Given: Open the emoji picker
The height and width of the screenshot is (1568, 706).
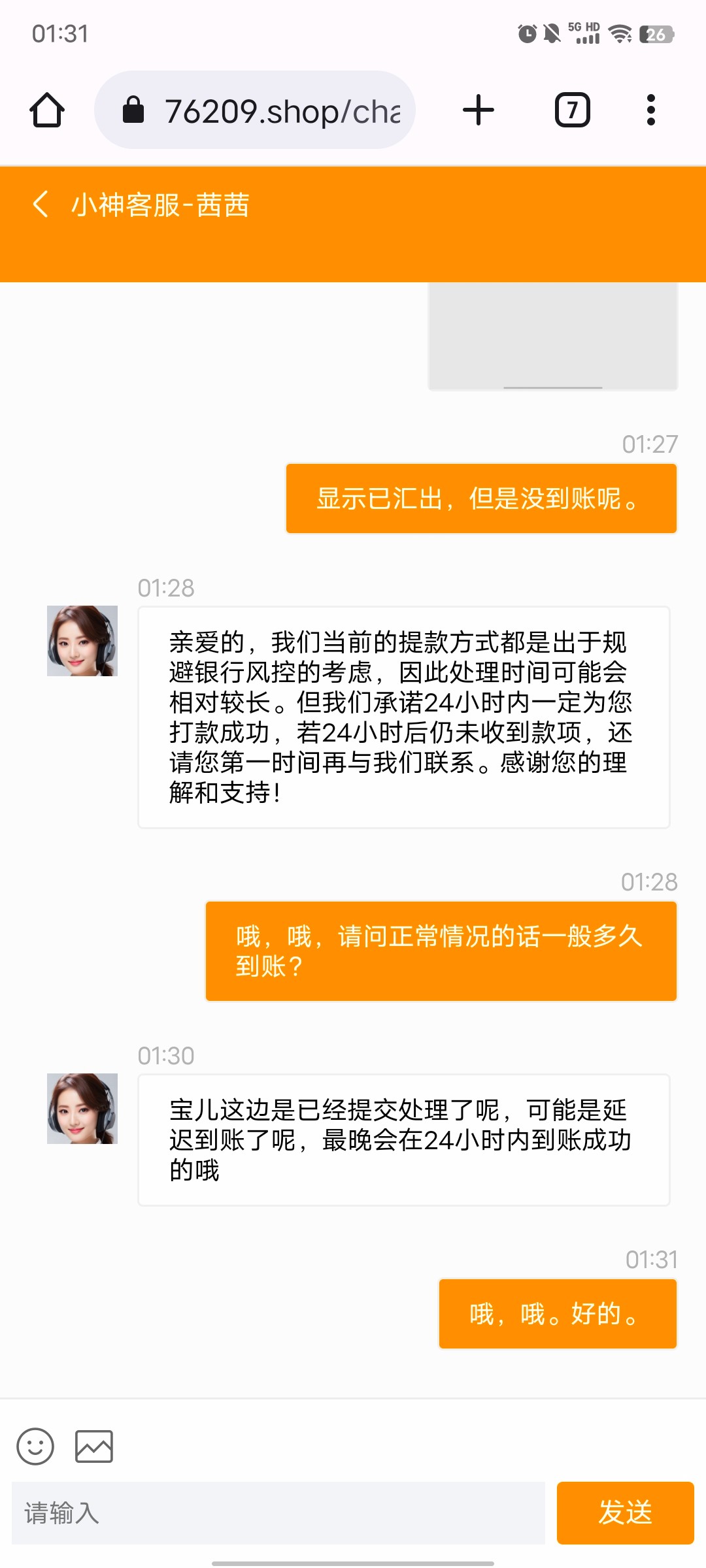Looking at the screenshot, I should [x=35, y=1446].
